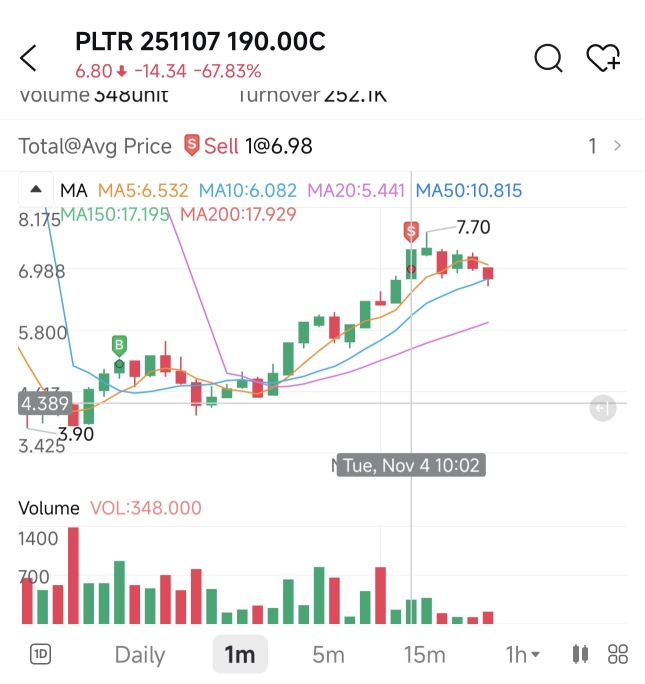
Task: Switch chart to the 1D intraday view
Action: click(40, 655)
